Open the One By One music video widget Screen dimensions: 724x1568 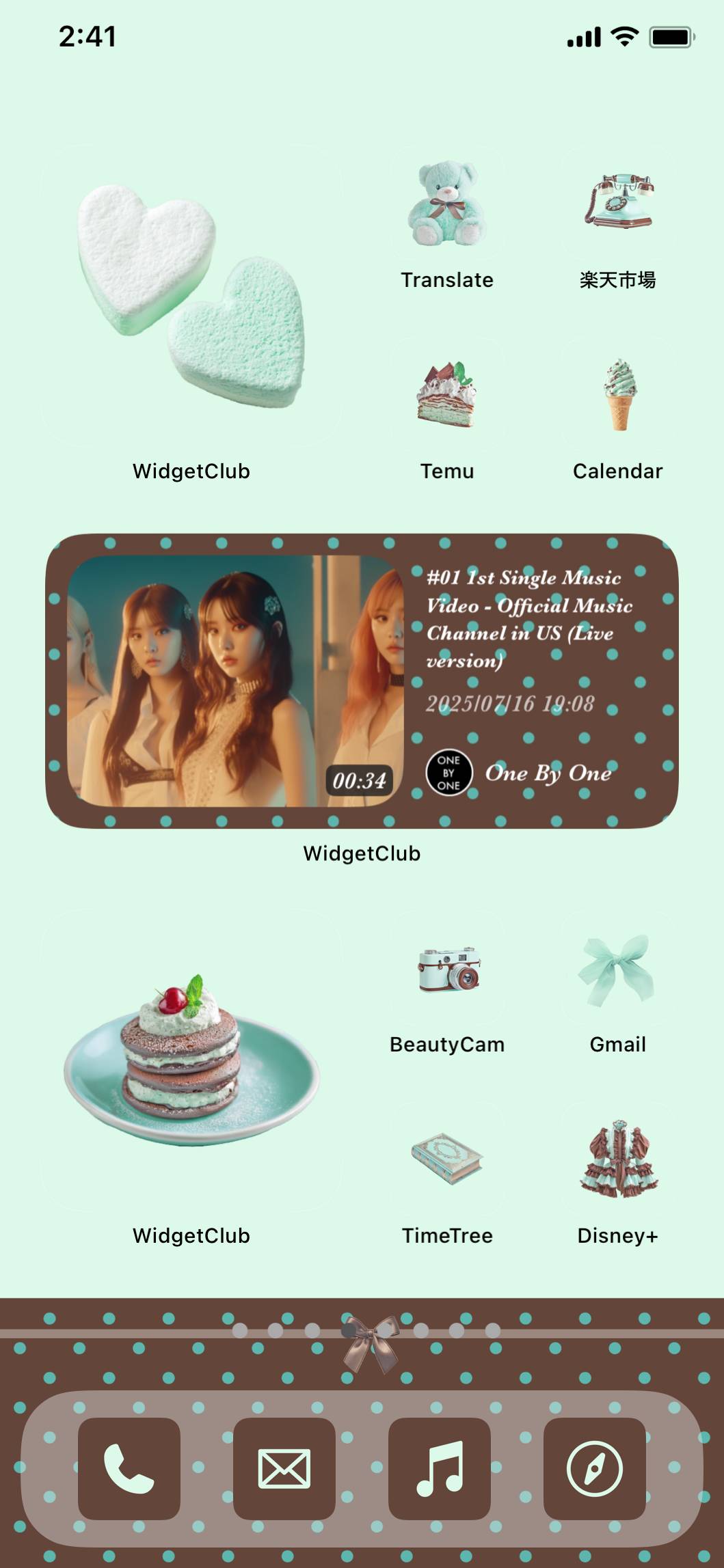click(362, 681)
